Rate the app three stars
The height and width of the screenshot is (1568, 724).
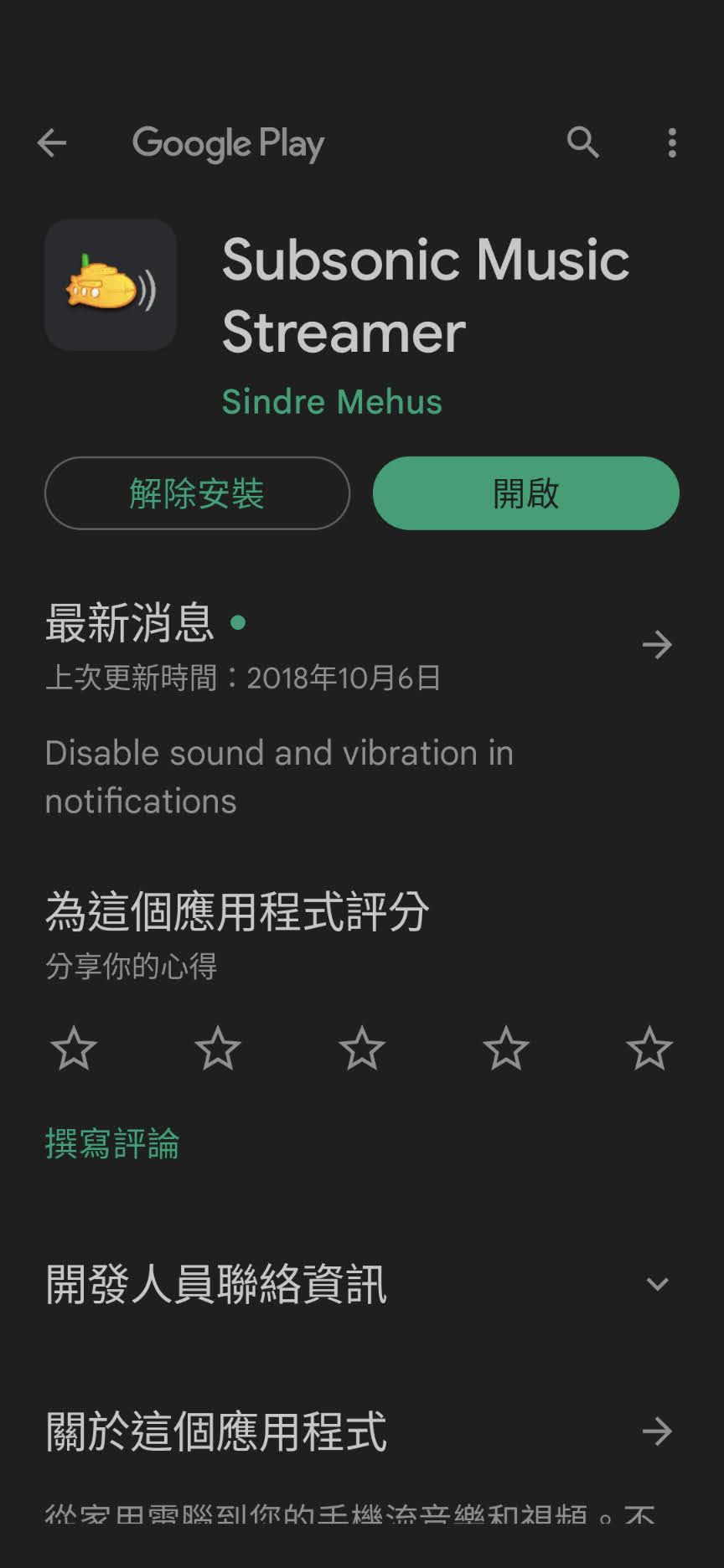point(362,1048)
